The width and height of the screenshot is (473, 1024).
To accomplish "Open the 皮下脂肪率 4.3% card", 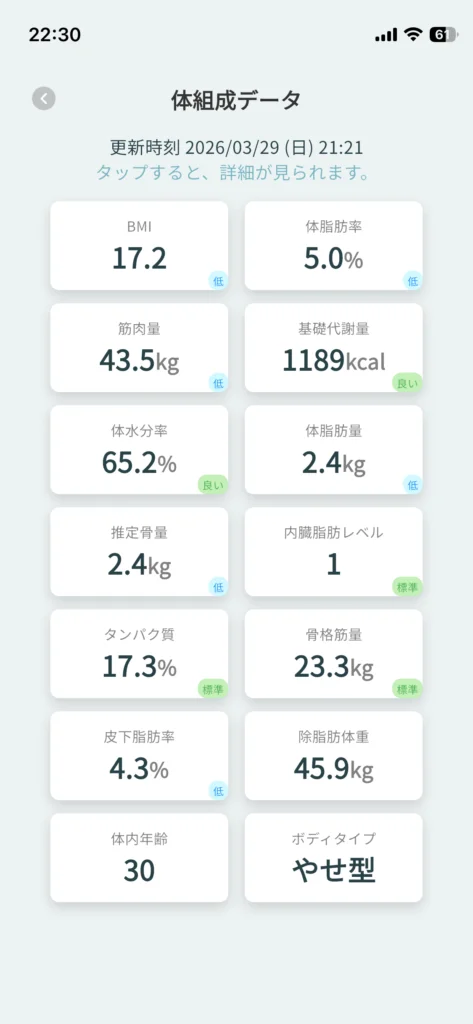I will (139, 756).
